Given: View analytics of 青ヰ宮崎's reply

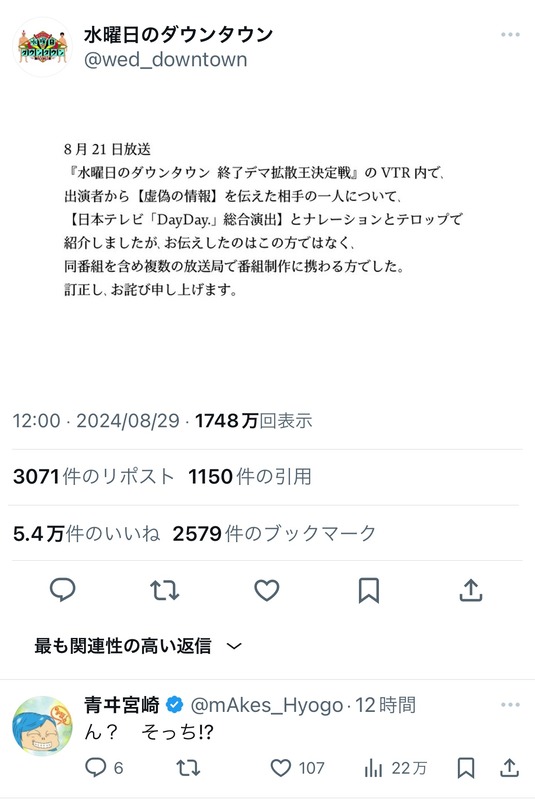Looking at the screenshot, I should pyautogui.click(x=395, y=767).
